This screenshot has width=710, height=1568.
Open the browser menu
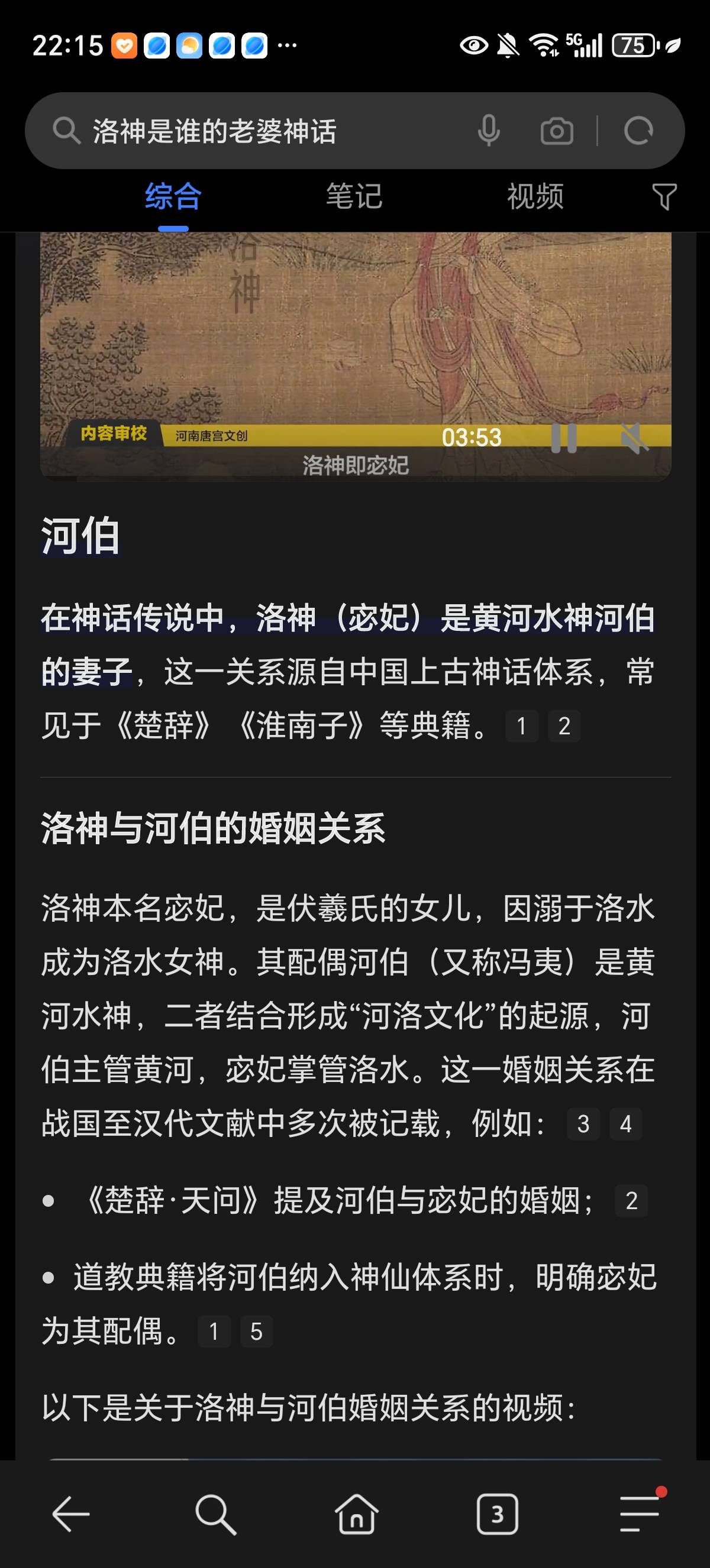640,1514
